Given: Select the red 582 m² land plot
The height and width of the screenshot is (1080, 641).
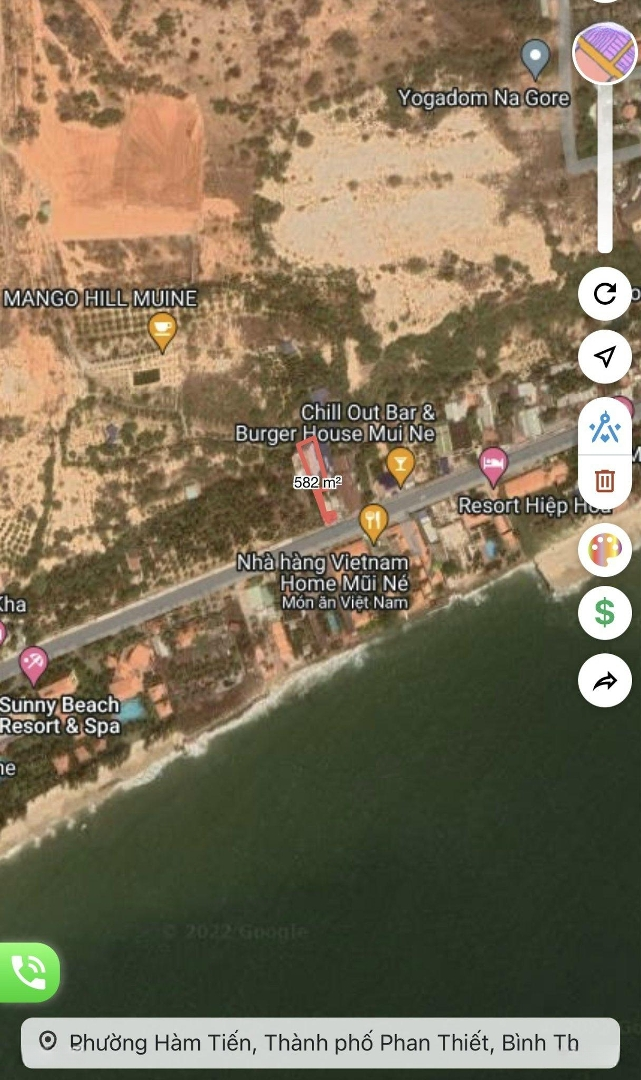Looking at the screenshot, I should click(x=317, y=481).
